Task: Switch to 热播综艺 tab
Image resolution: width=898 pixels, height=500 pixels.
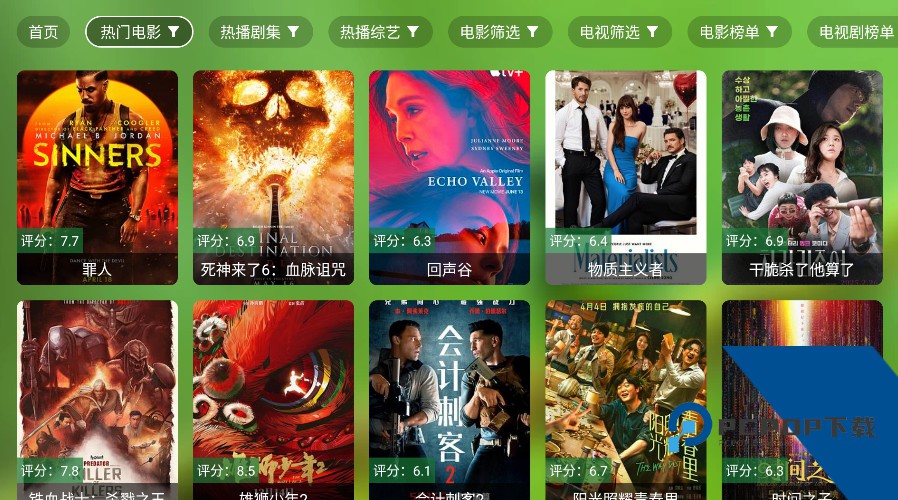Action: [380, 32]
